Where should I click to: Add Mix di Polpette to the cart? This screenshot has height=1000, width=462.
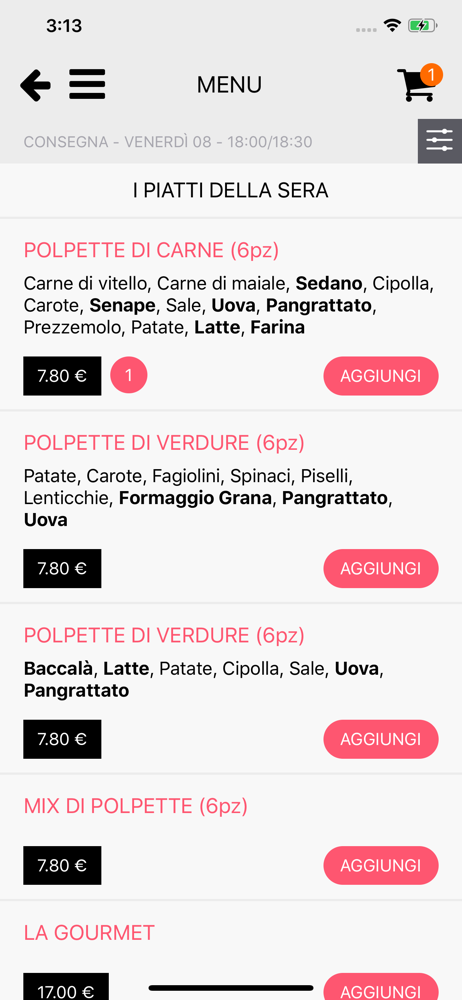point(381,865)
